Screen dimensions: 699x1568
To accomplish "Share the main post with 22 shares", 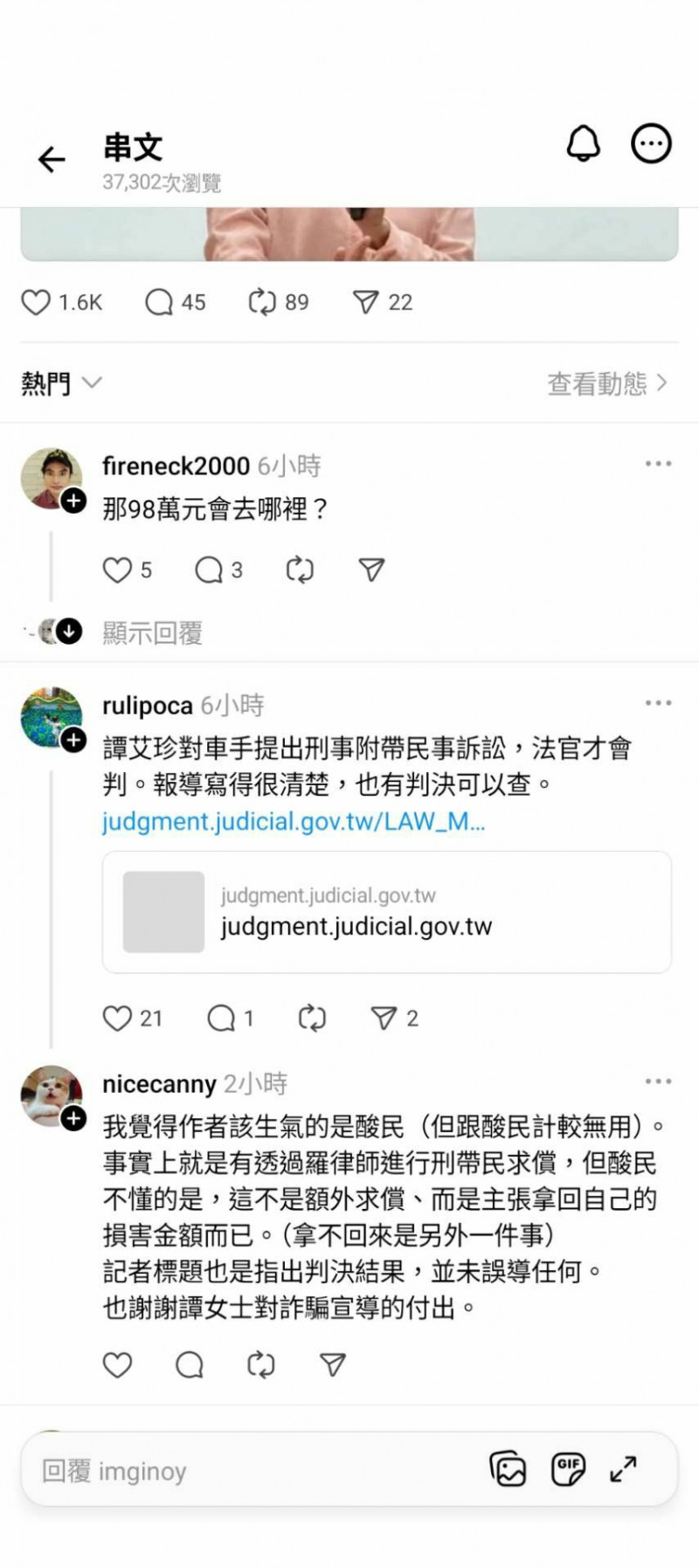I will point(365,302).
